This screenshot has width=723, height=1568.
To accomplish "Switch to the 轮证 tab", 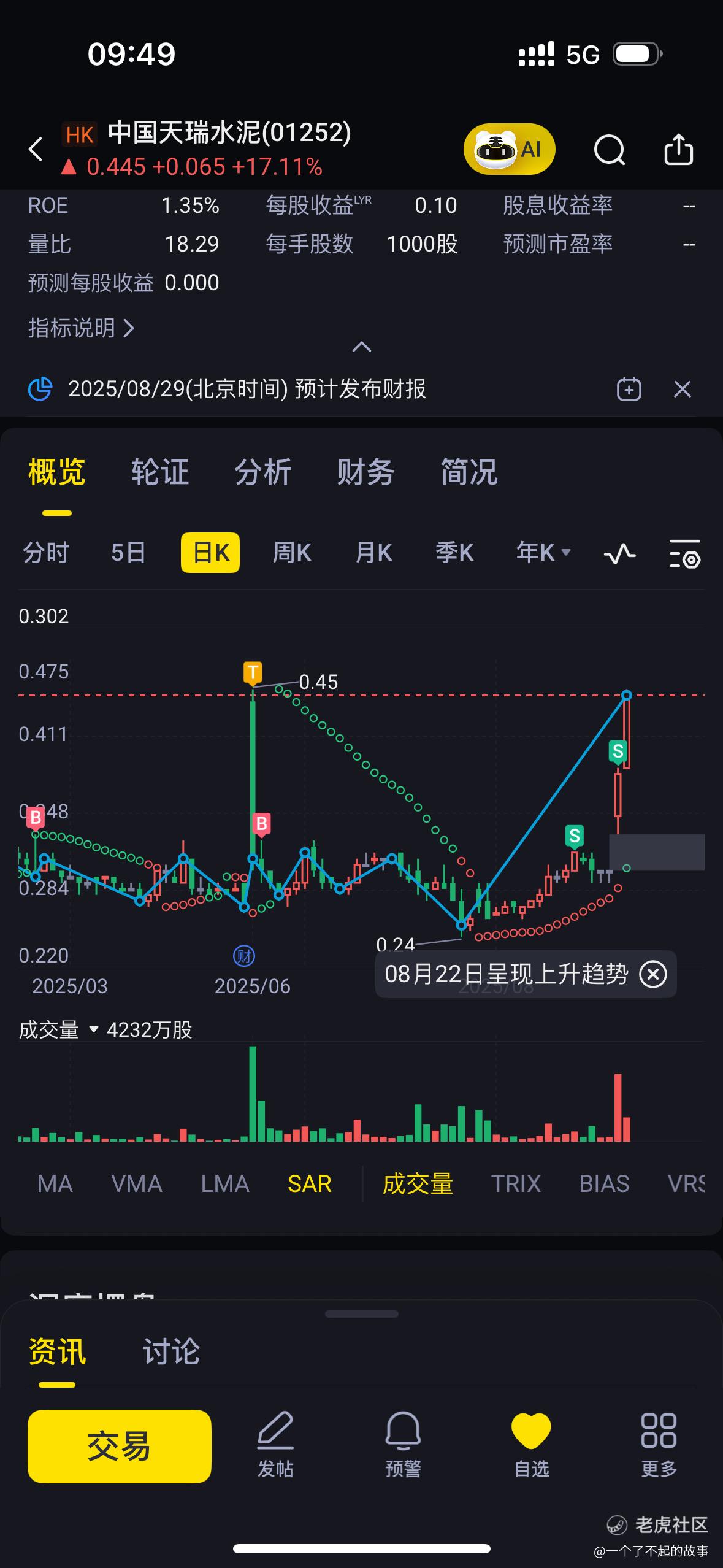I will (159, 472).
